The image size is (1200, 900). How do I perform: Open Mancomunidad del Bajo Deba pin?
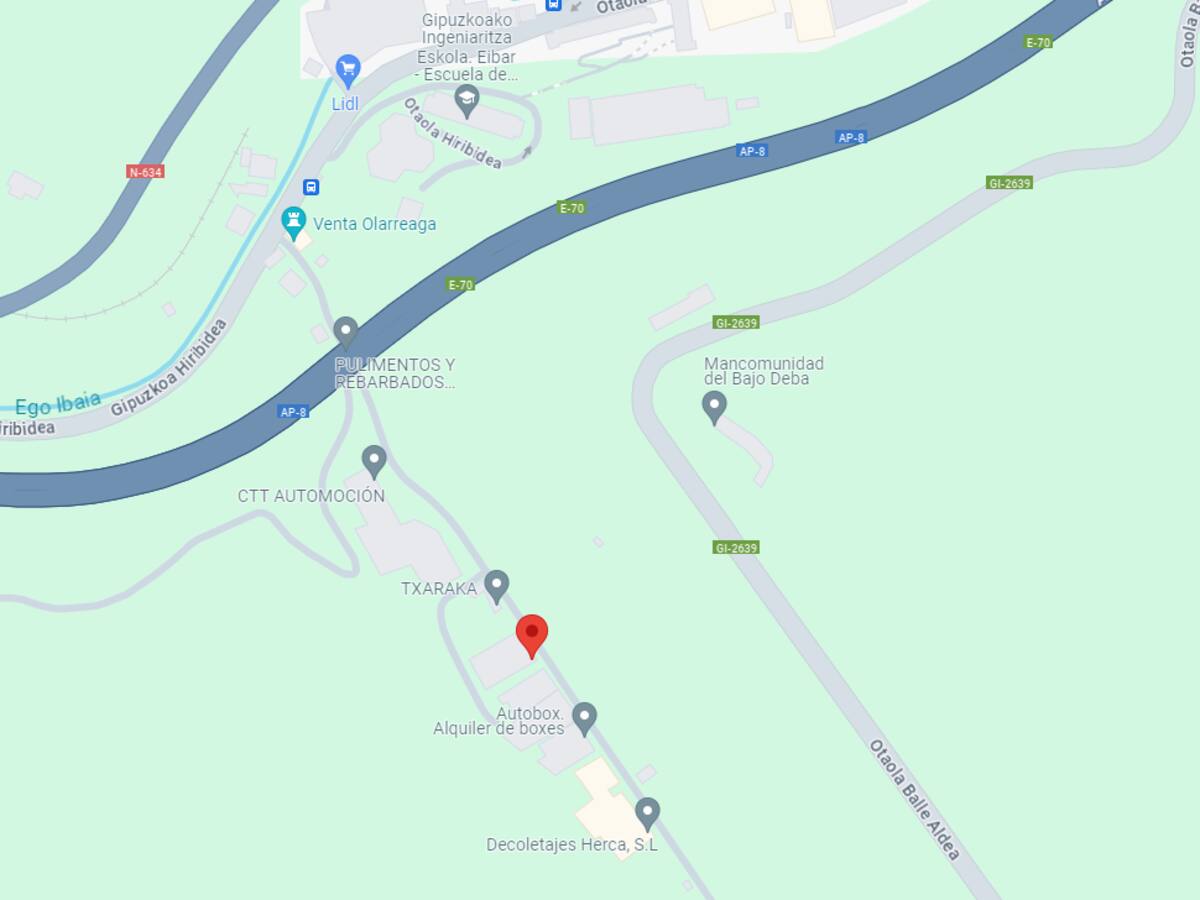(713, 405)
